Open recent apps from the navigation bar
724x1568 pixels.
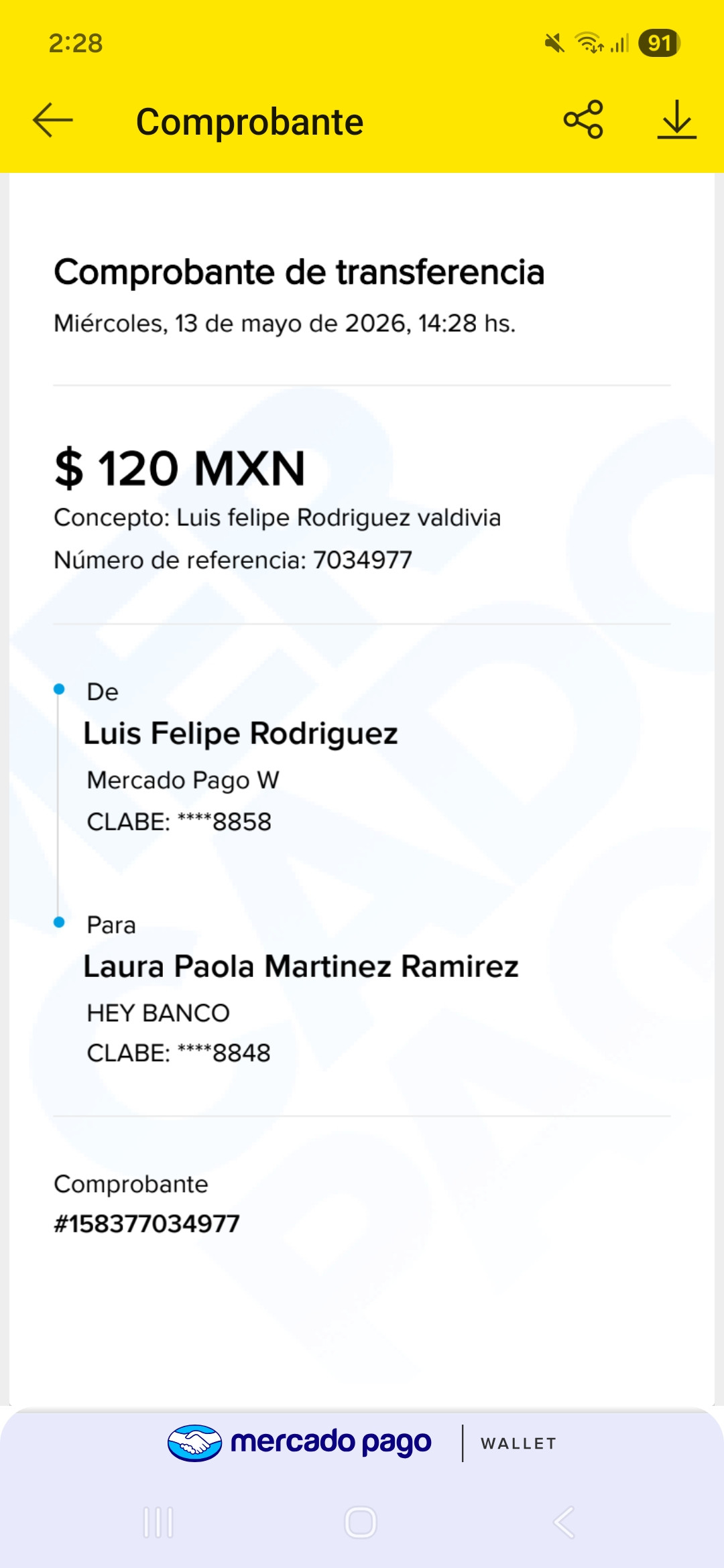click(x=159, y=1522)
